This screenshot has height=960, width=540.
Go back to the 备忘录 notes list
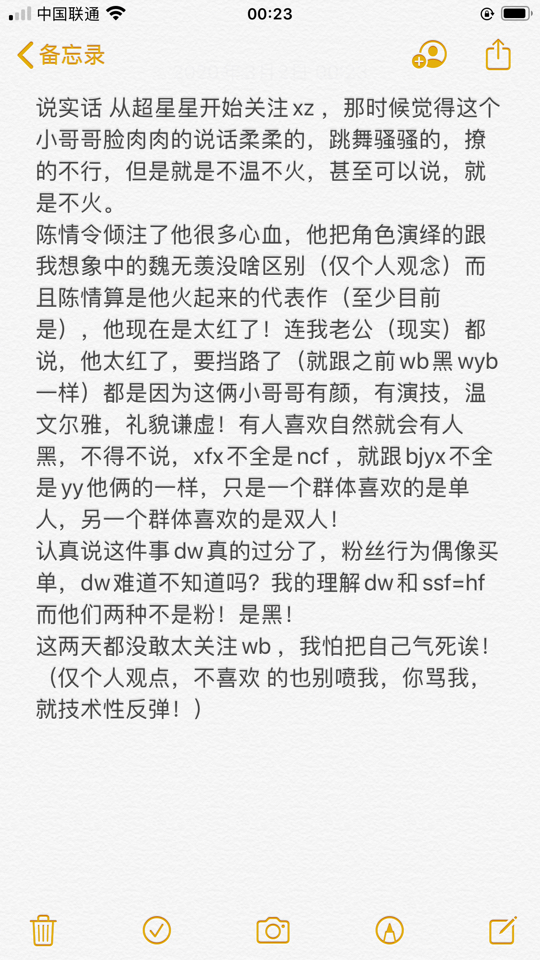[x=61, y=55]
